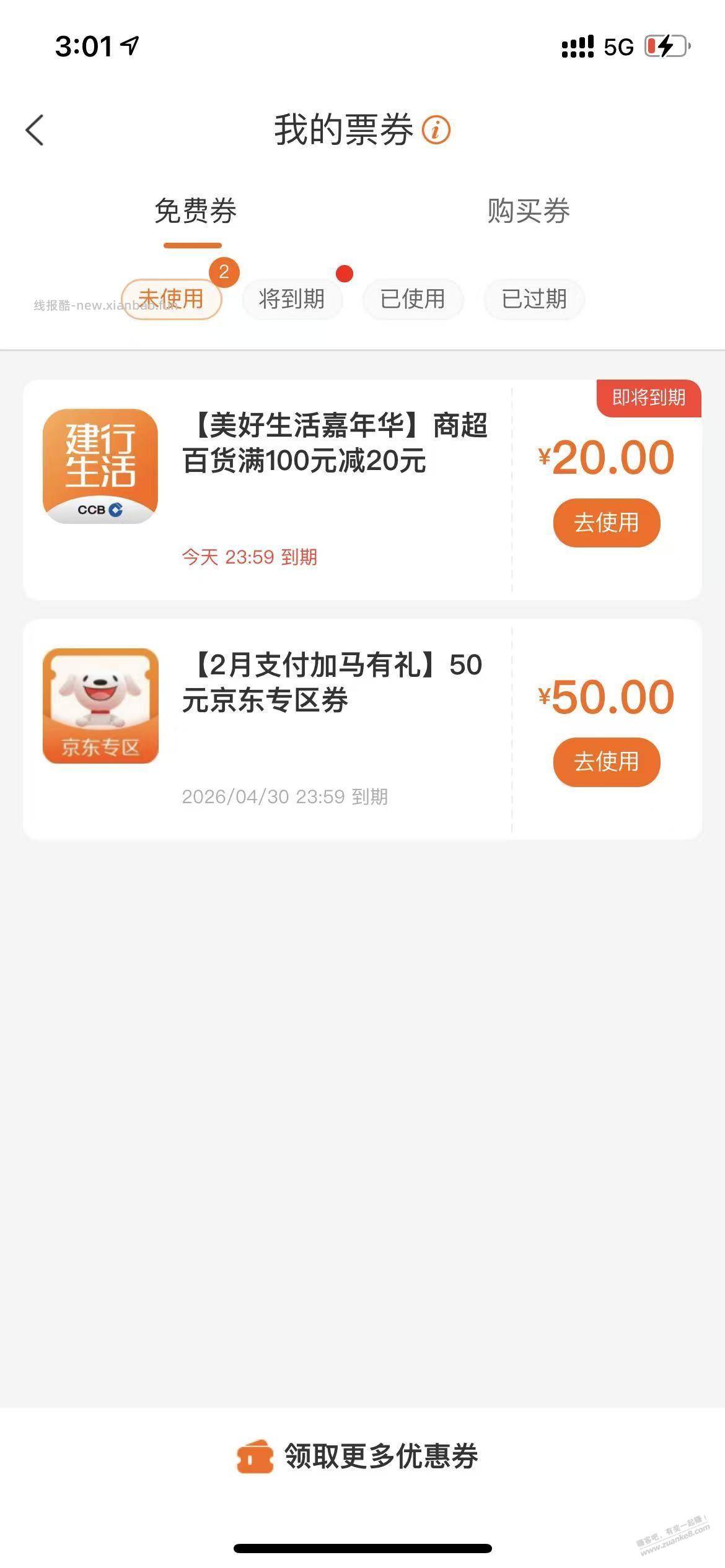725x1568 pixels.
Task: Switch to the 购买券 tab
Action: tap(527, 212)
